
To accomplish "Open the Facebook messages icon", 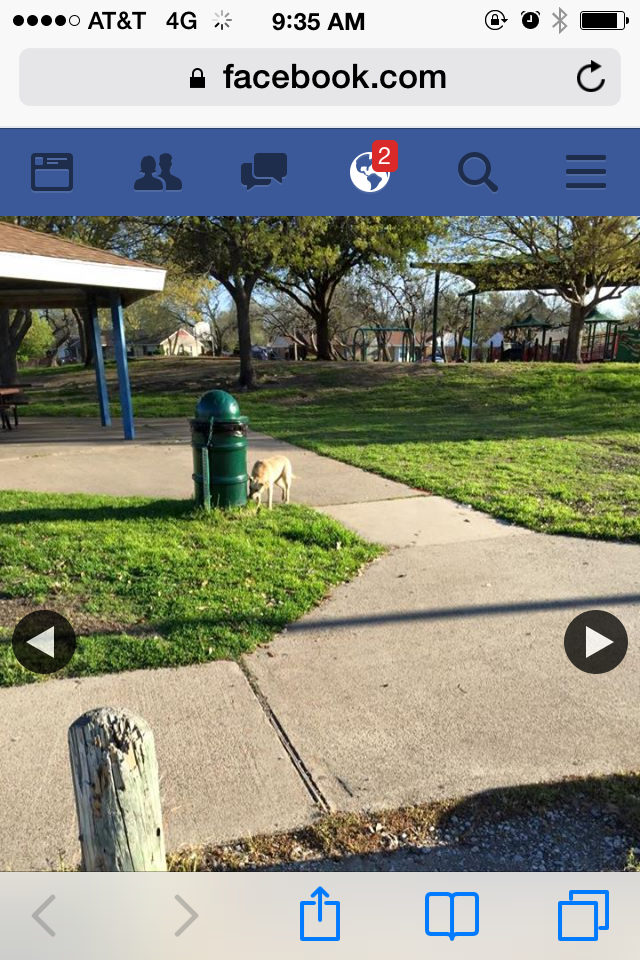I will 264,172.
